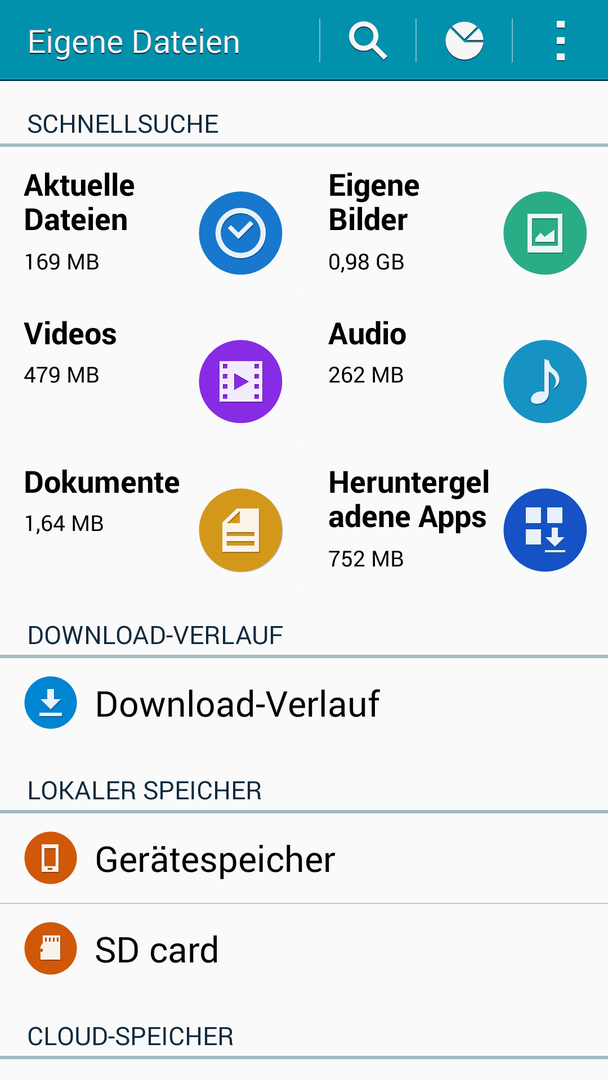Tap the search magnifier icon
This screenshot has height=1080, width=608.
pos(368,41)
